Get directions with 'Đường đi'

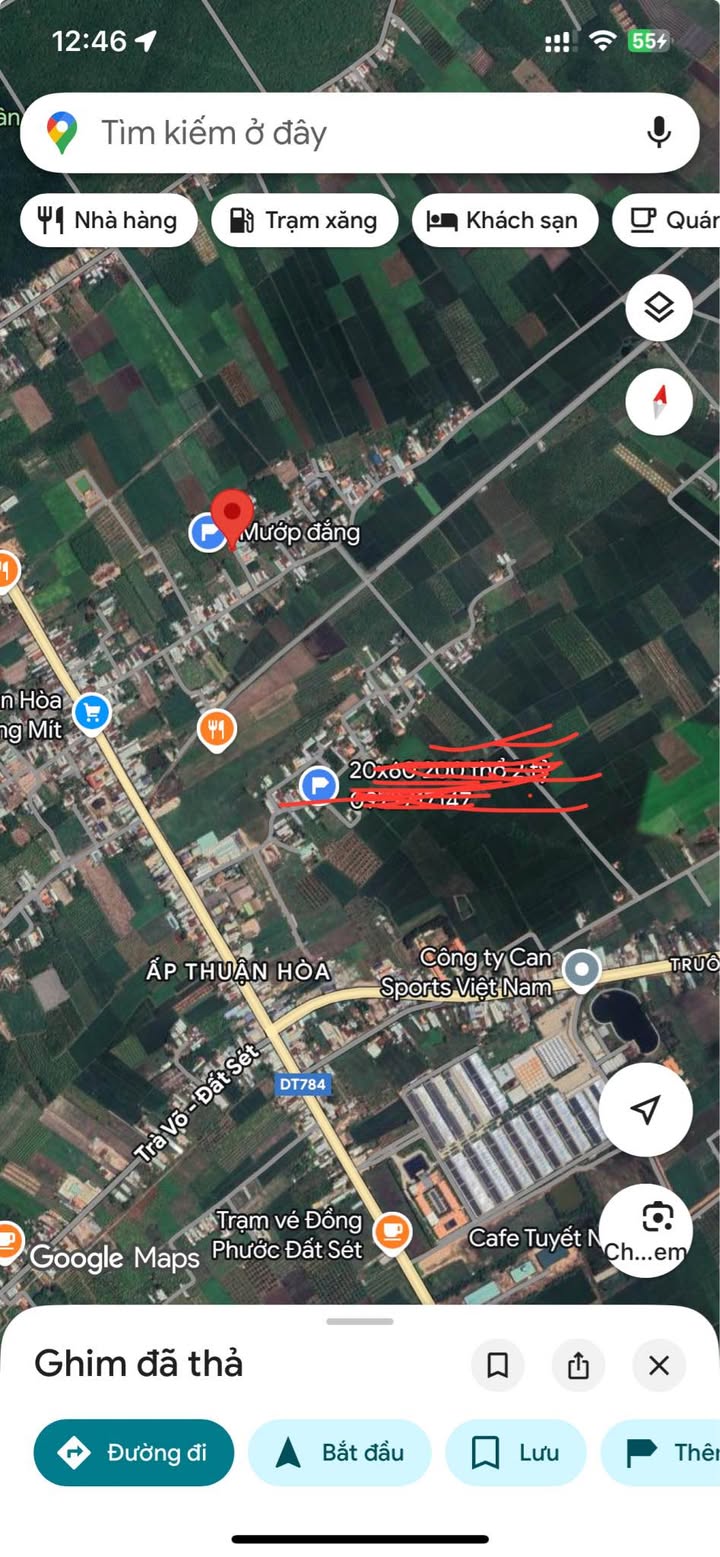(x=133, y=1452)
